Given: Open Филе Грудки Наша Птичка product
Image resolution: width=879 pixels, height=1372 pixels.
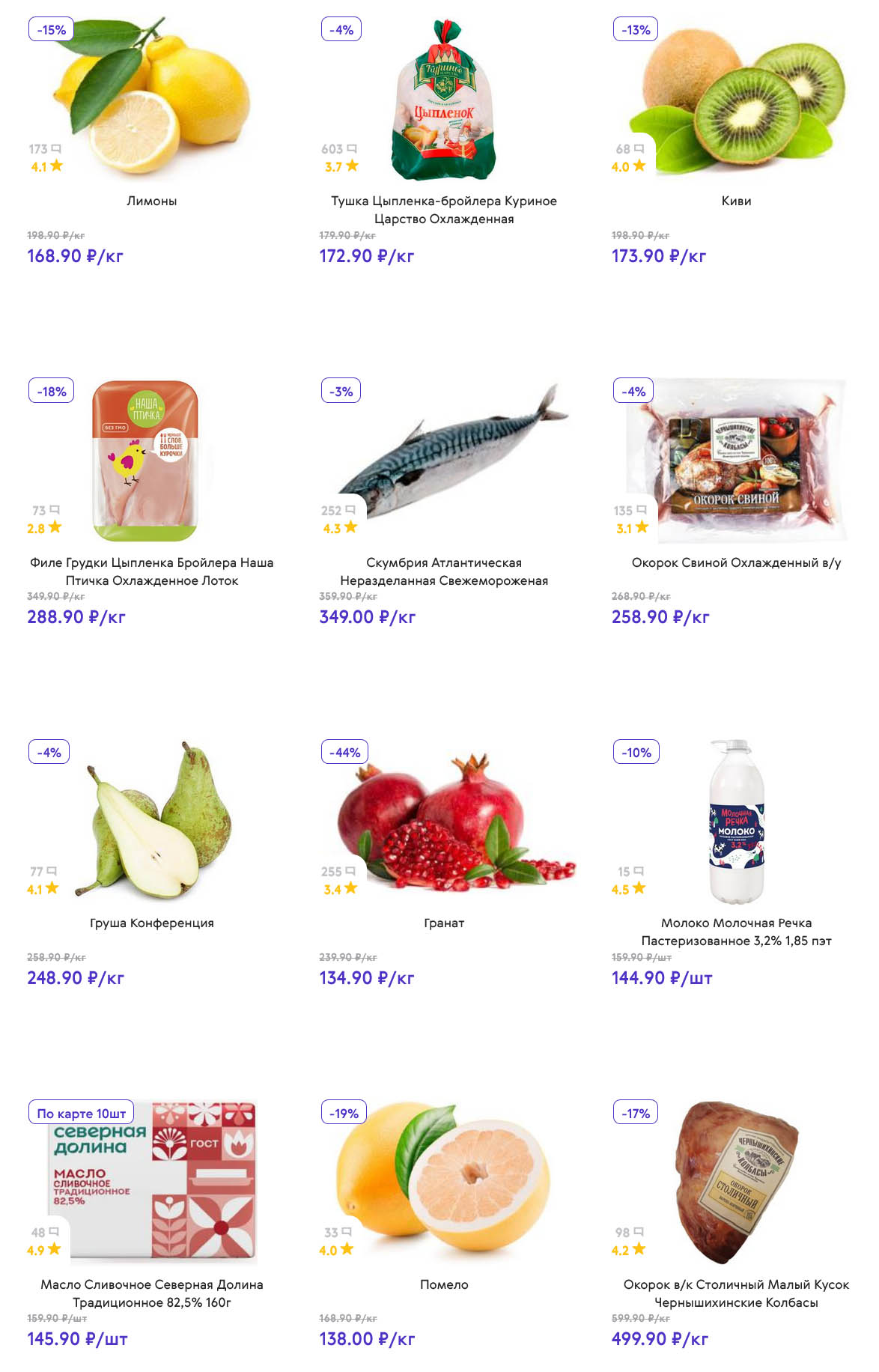Looking at the screenshot, I should [152, 571].
